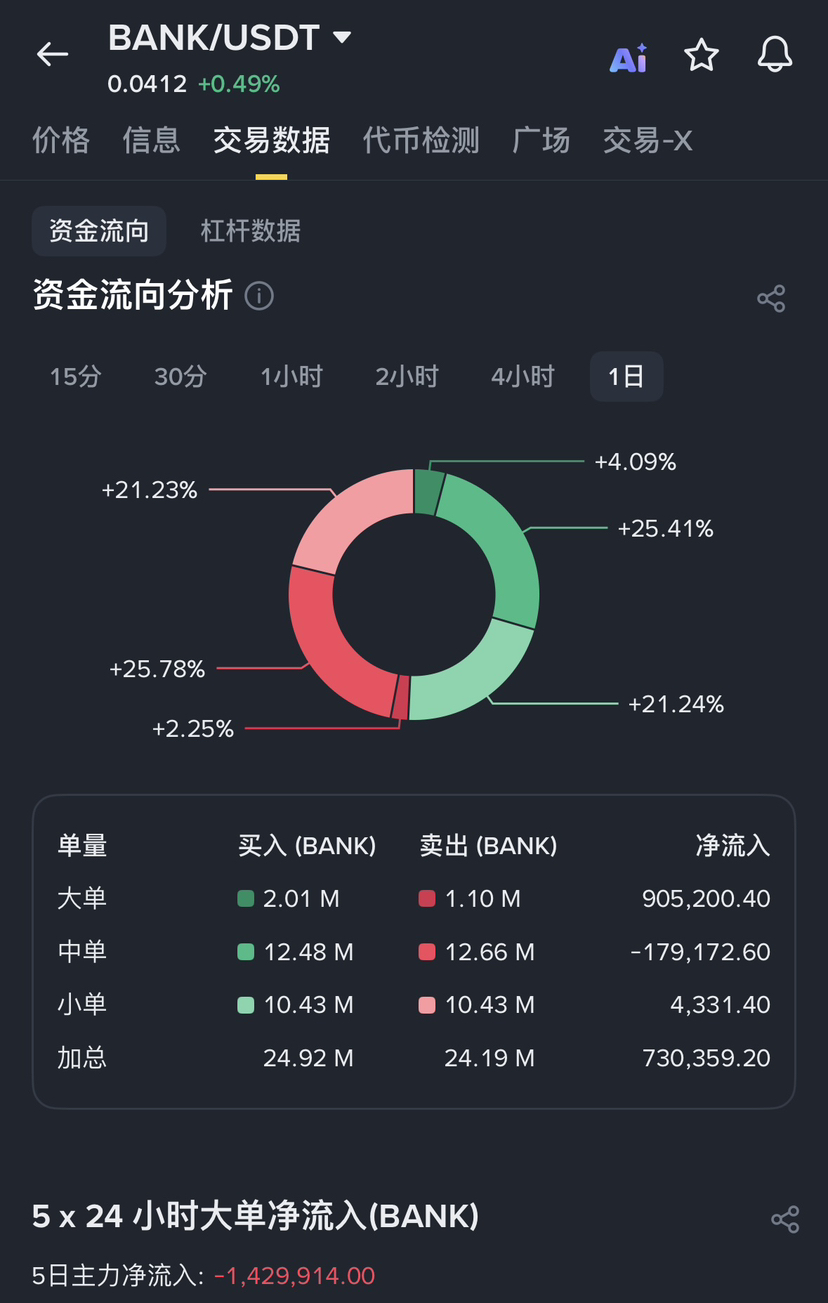This screenshot has height=1303, width=828.
Task: Open the 代币检测 tab
Action: pos(421,140)
